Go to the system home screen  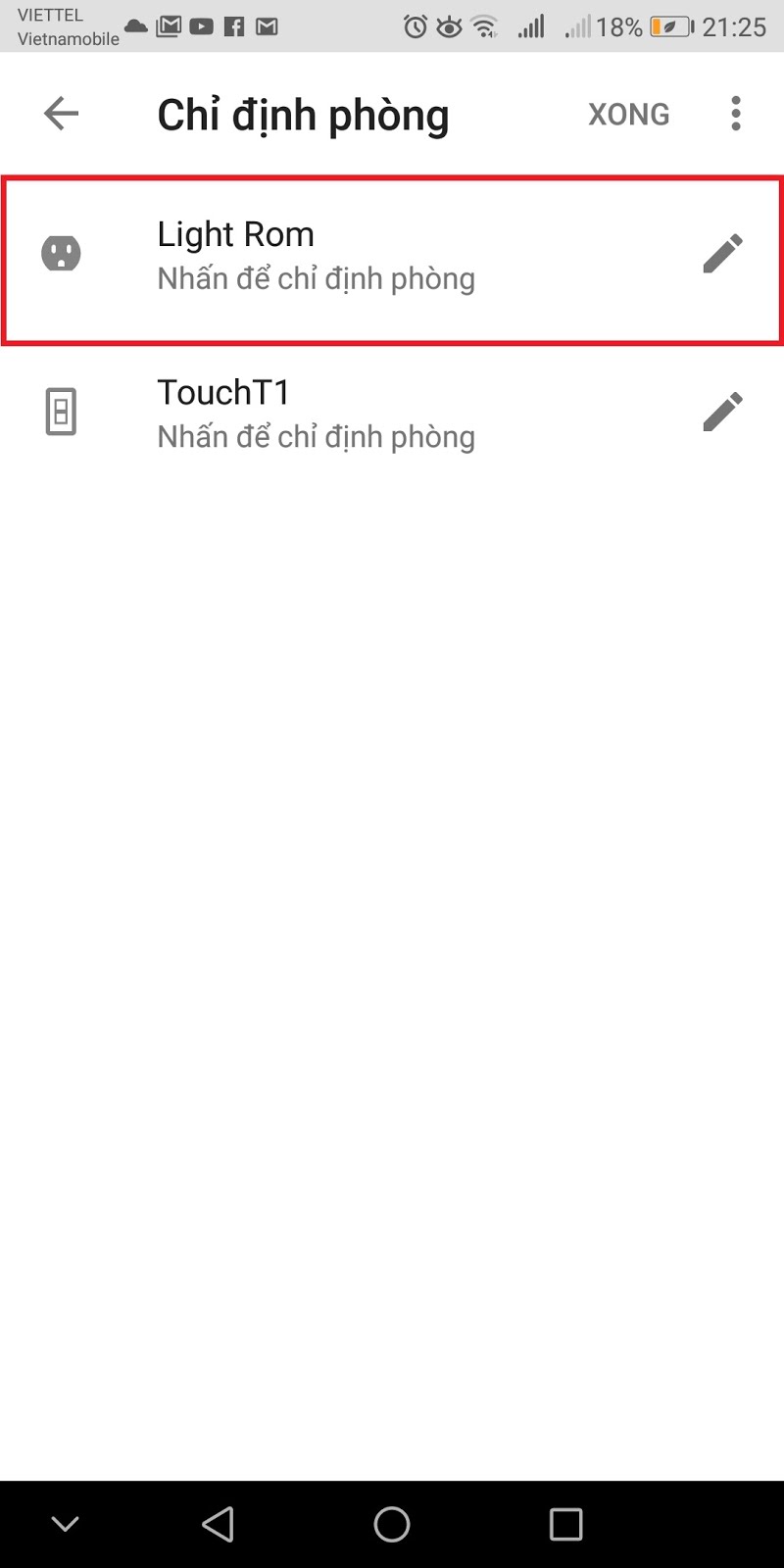(x=392, y=1524)
